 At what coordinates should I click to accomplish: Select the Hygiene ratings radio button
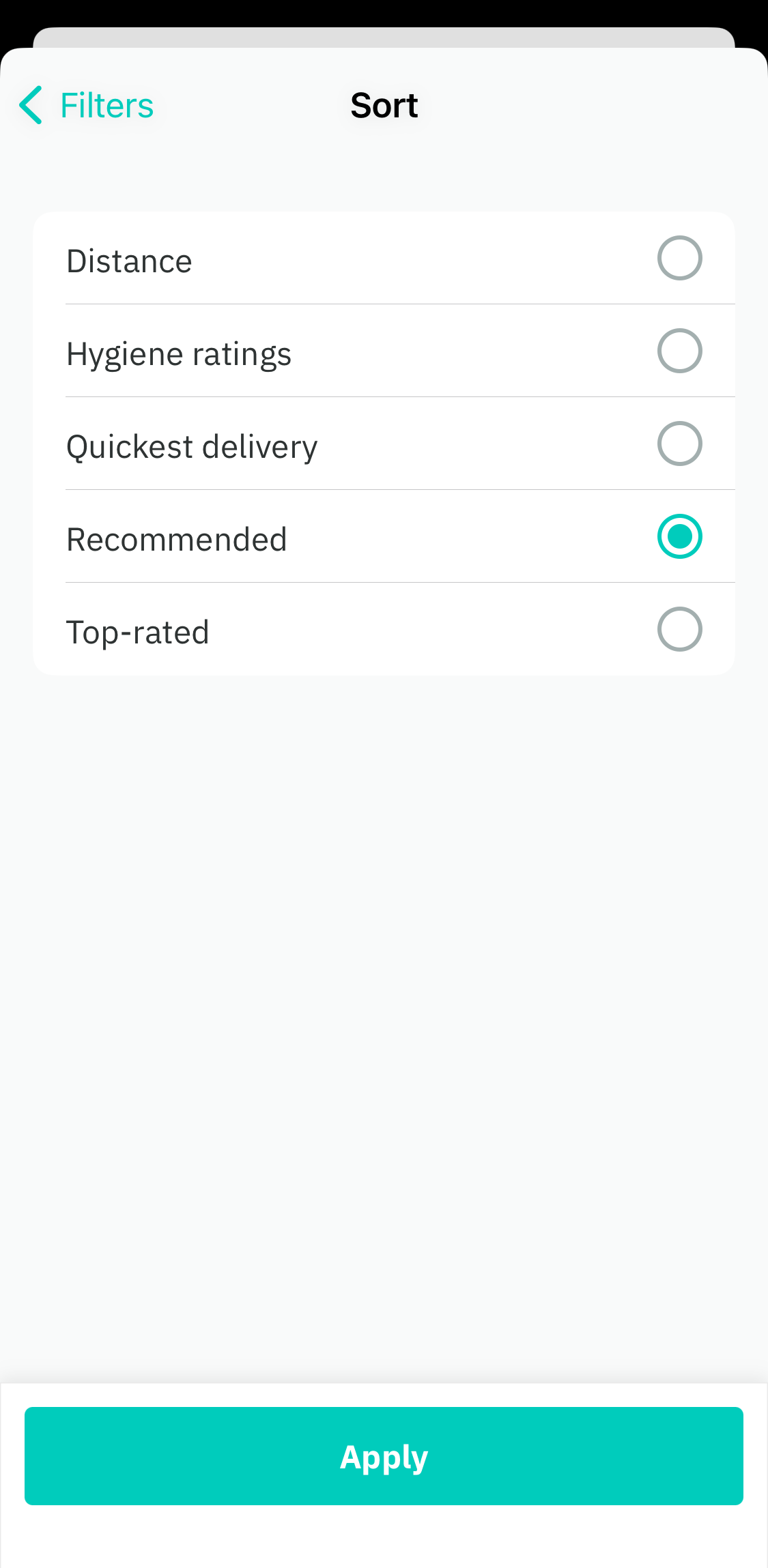click(x=680, y=351)
